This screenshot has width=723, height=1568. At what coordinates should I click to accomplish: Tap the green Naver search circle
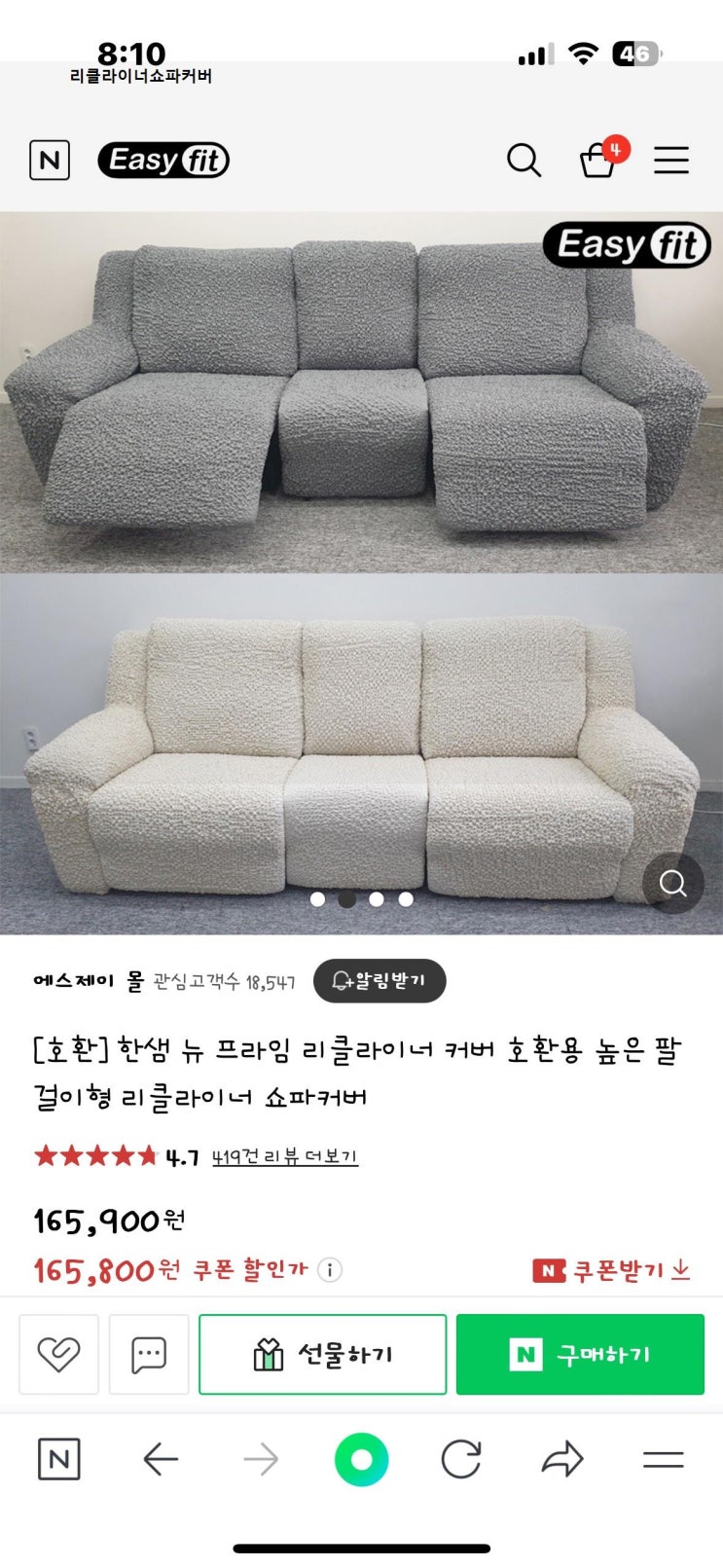pyautogui.click(x=361, y=1459)
